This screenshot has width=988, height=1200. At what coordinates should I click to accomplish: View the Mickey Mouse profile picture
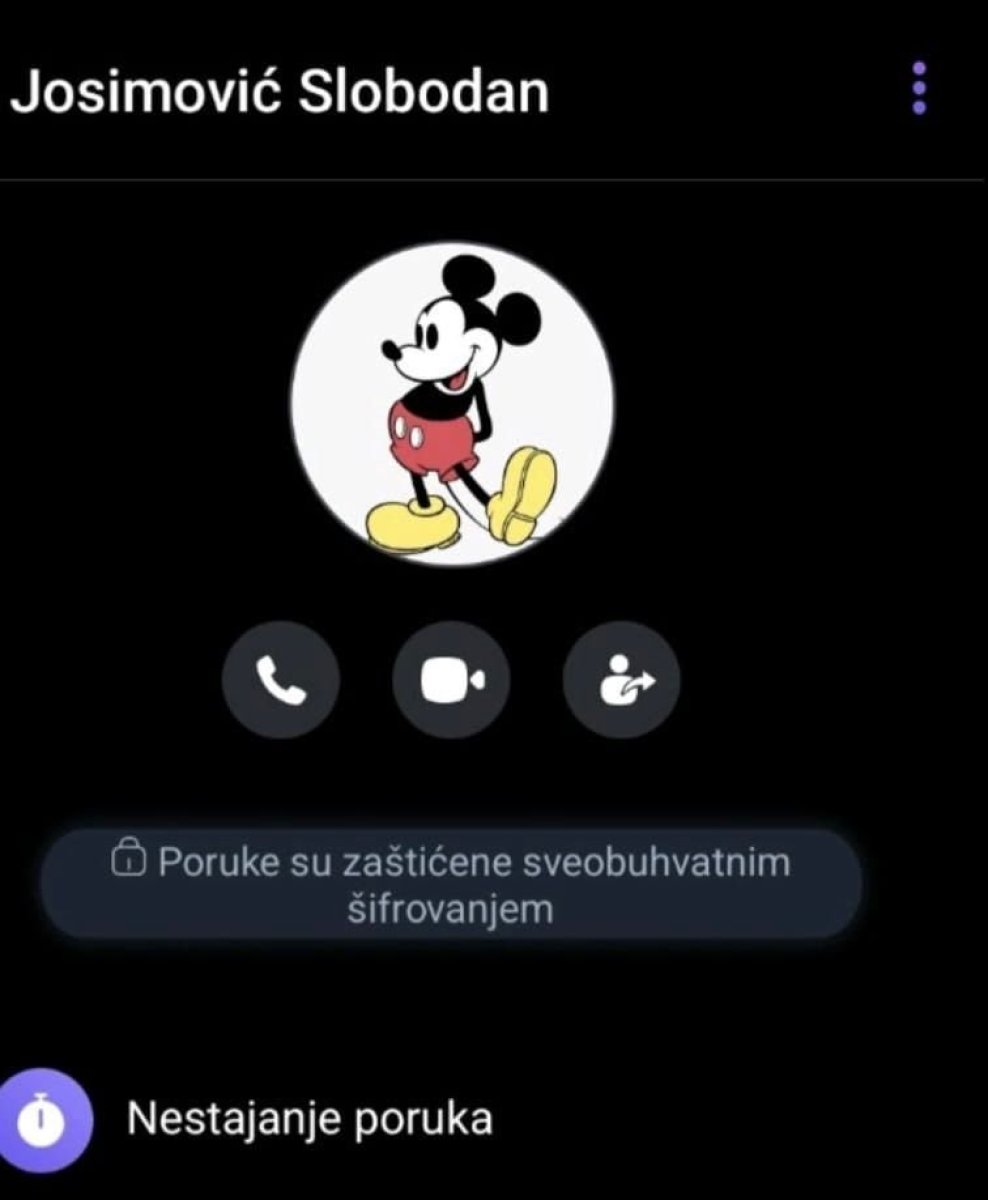pyautogui.click(x=452, y=404)
